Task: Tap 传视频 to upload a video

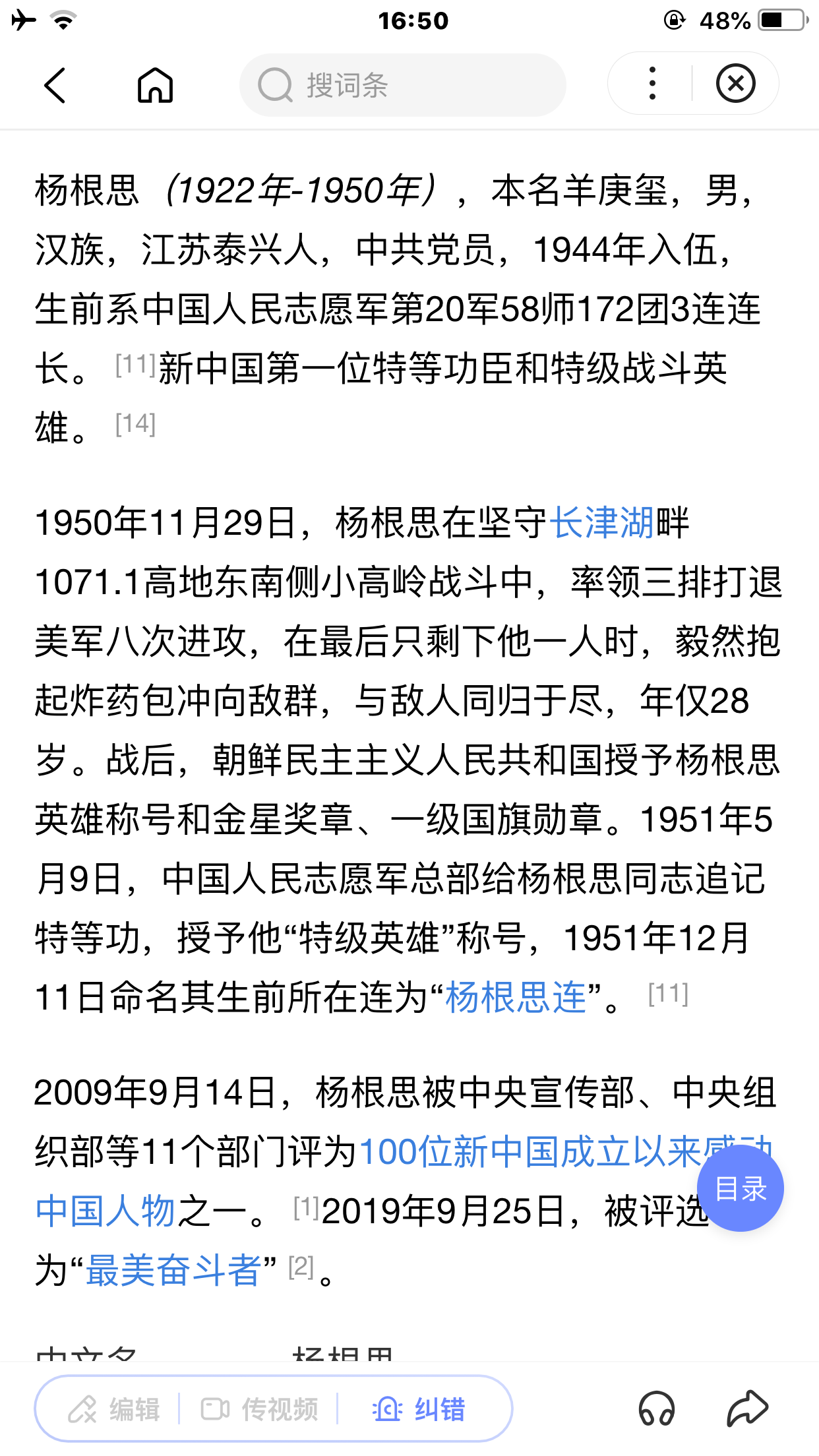Action: pyautogui.click(x=259, y=1409)
